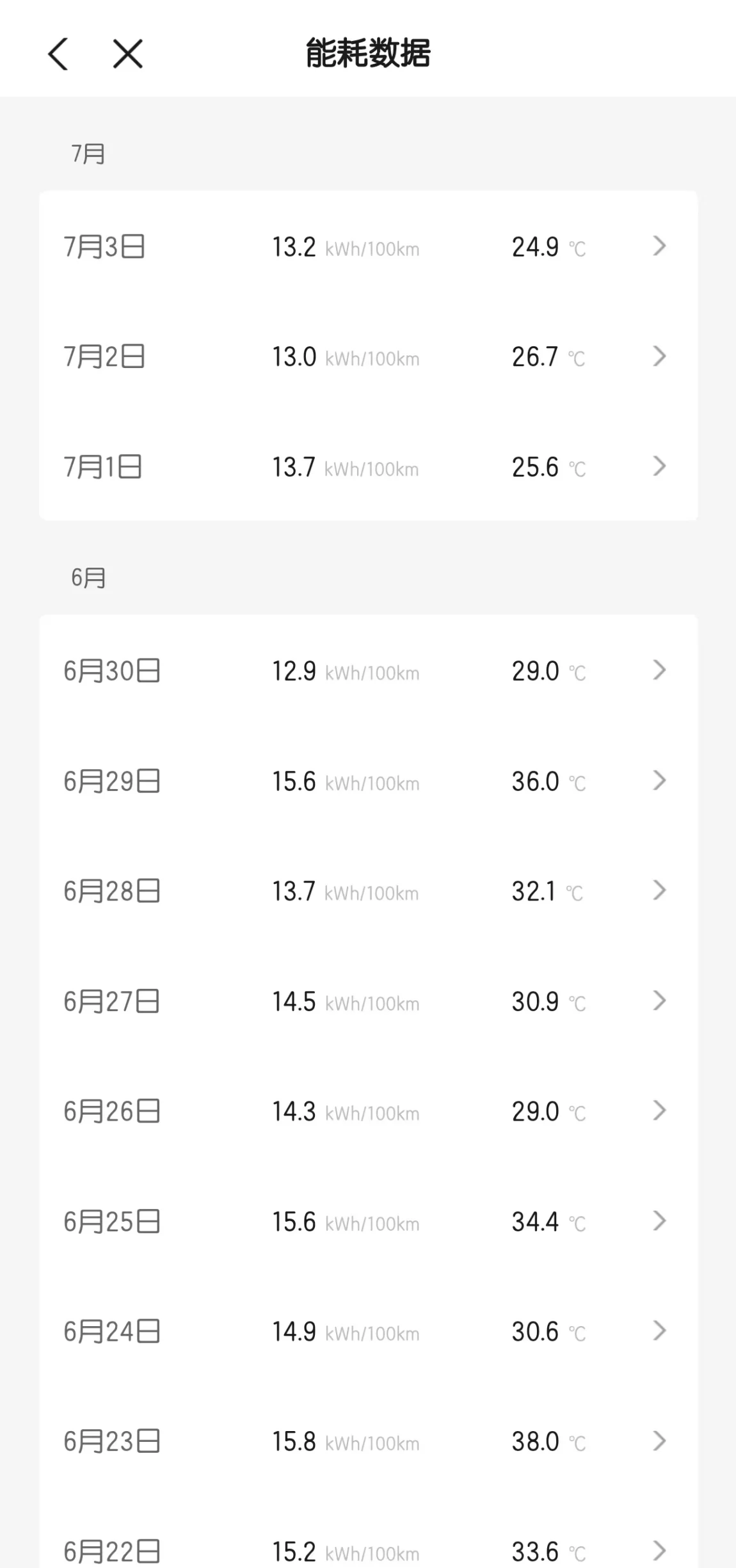736x1568 pixels.
Task: Select the 6月25日 row
Action: point(368,1221)
